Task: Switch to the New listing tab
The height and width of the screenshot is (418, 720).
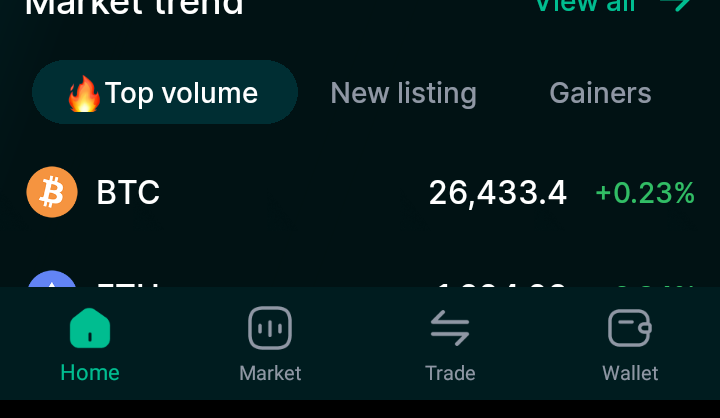Action: [403, 93]
